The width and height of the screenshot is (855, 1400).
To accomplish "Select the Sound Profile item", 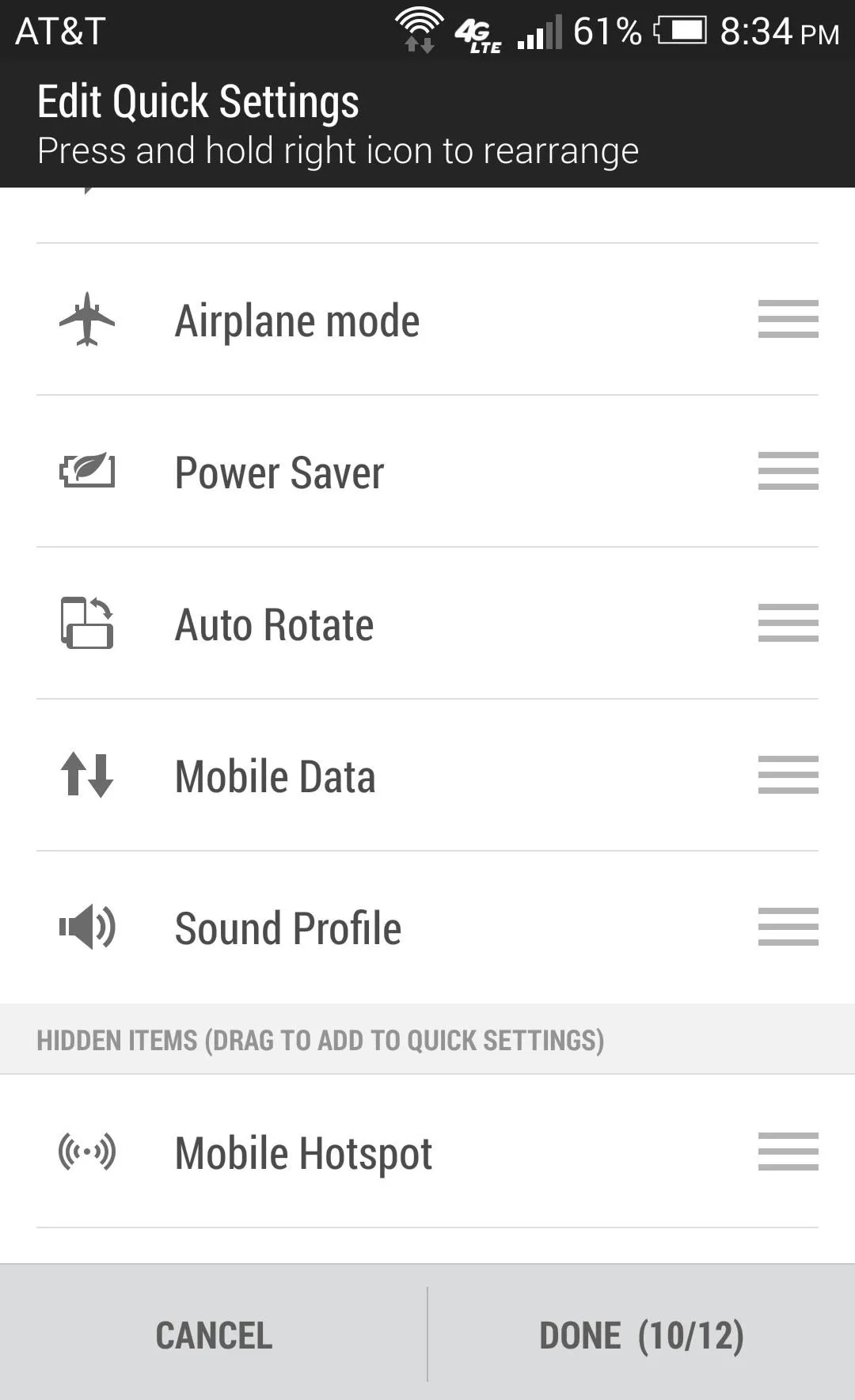I will [x=427, y=928].
